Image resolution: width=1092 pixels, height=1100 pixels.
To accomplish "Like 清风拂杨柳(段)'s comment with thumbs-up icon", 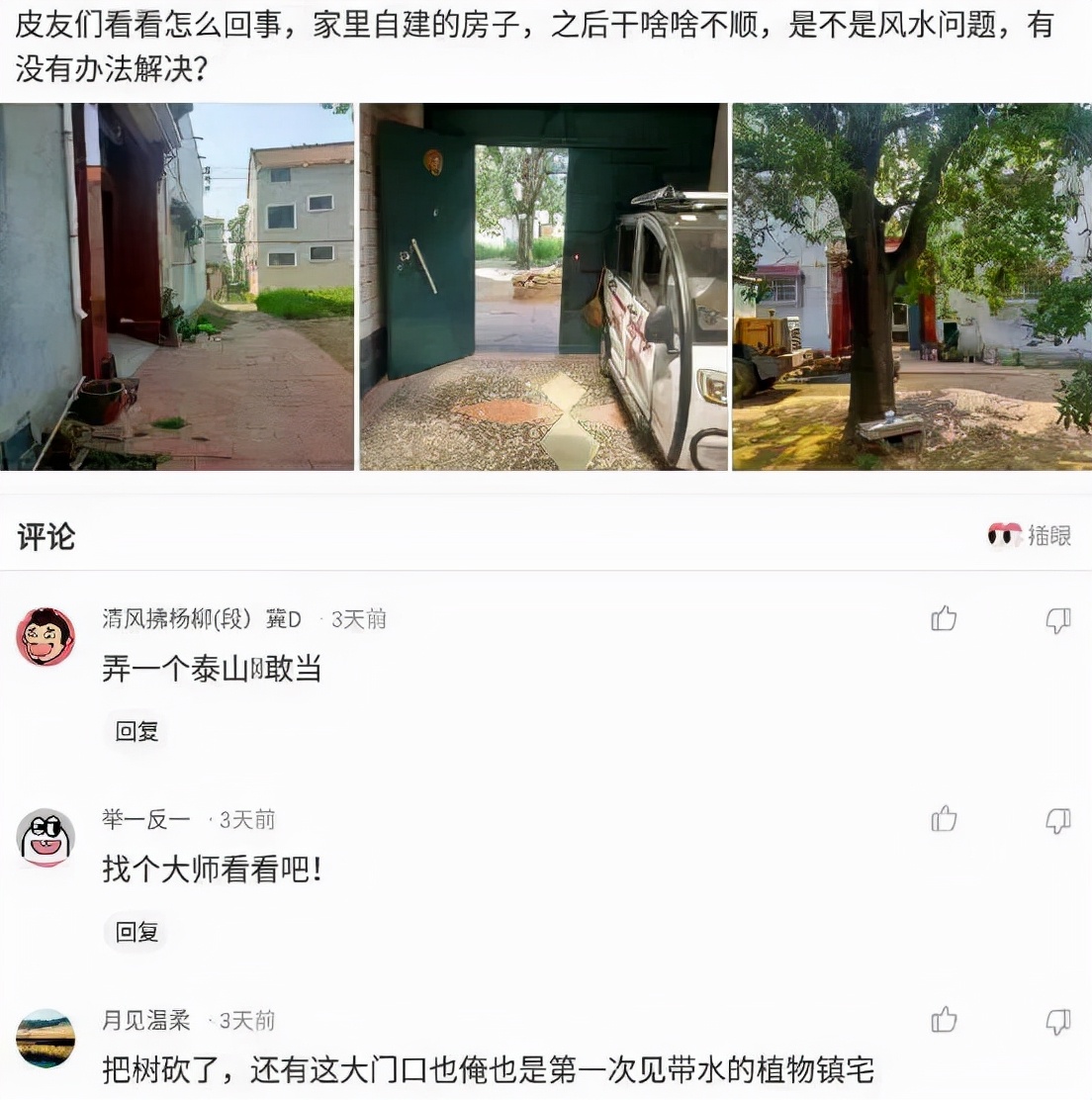I will (944, 618).
